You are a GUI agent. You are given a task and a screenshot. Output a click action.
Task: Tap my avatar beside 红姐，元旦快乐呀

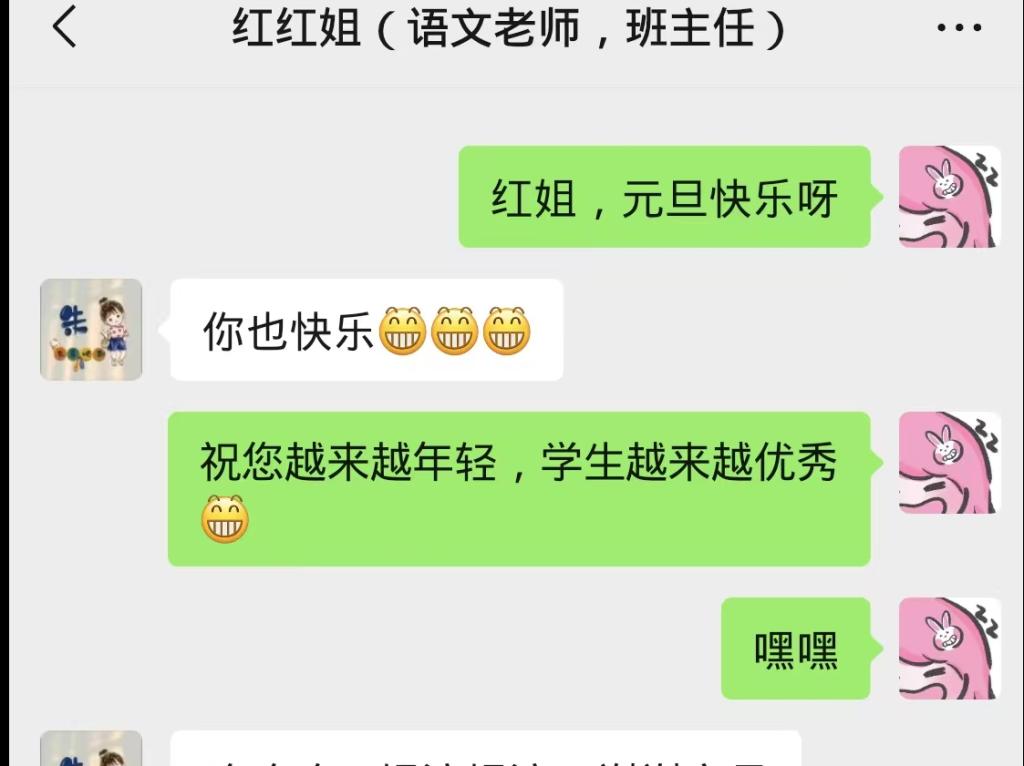949,197
